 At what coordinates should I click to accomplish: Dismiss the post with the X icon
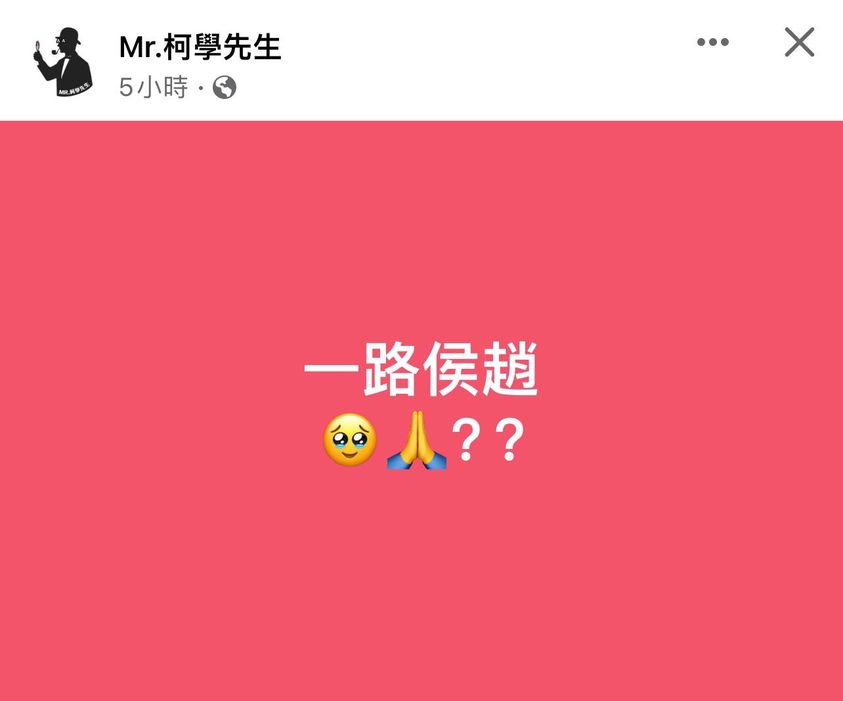799,42
